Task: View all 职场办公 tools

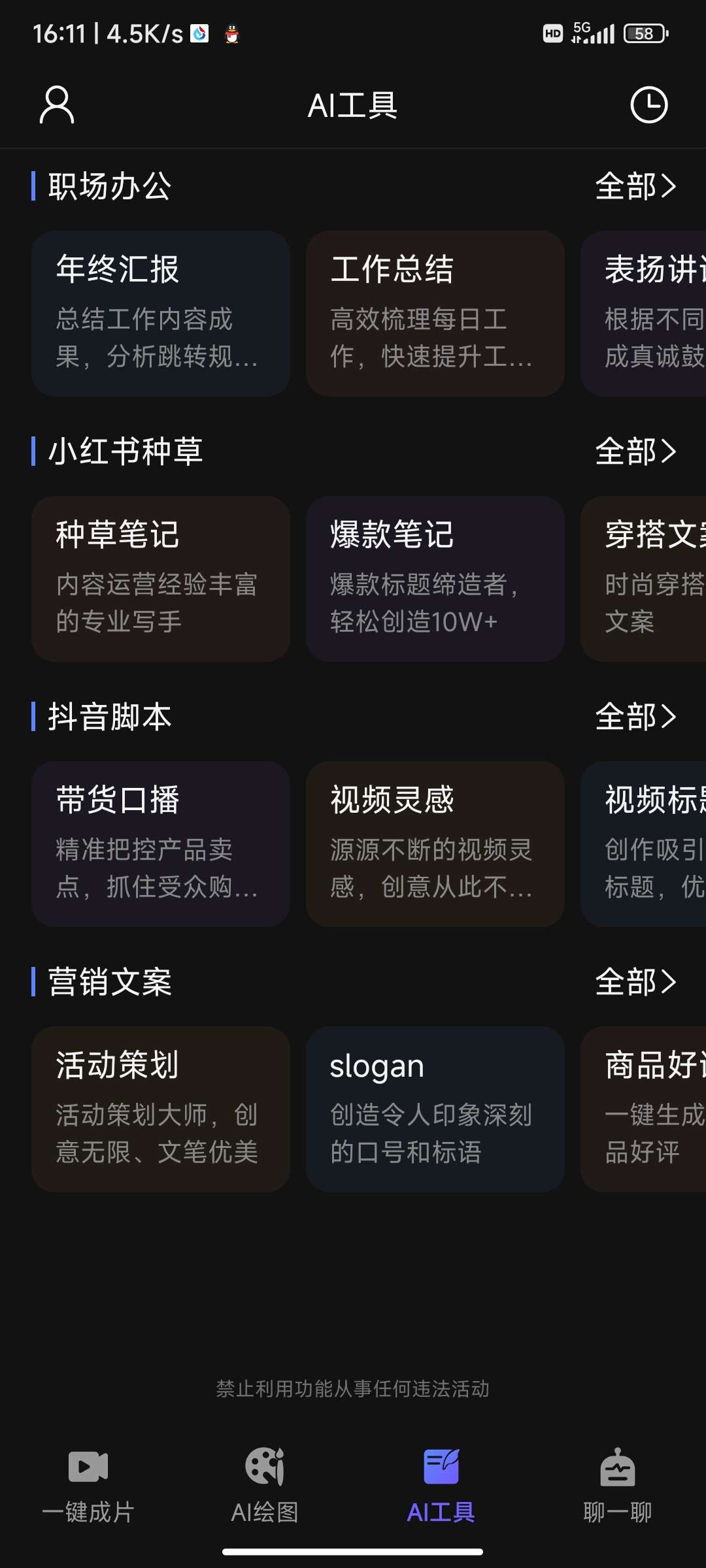Action: point(635,186)
